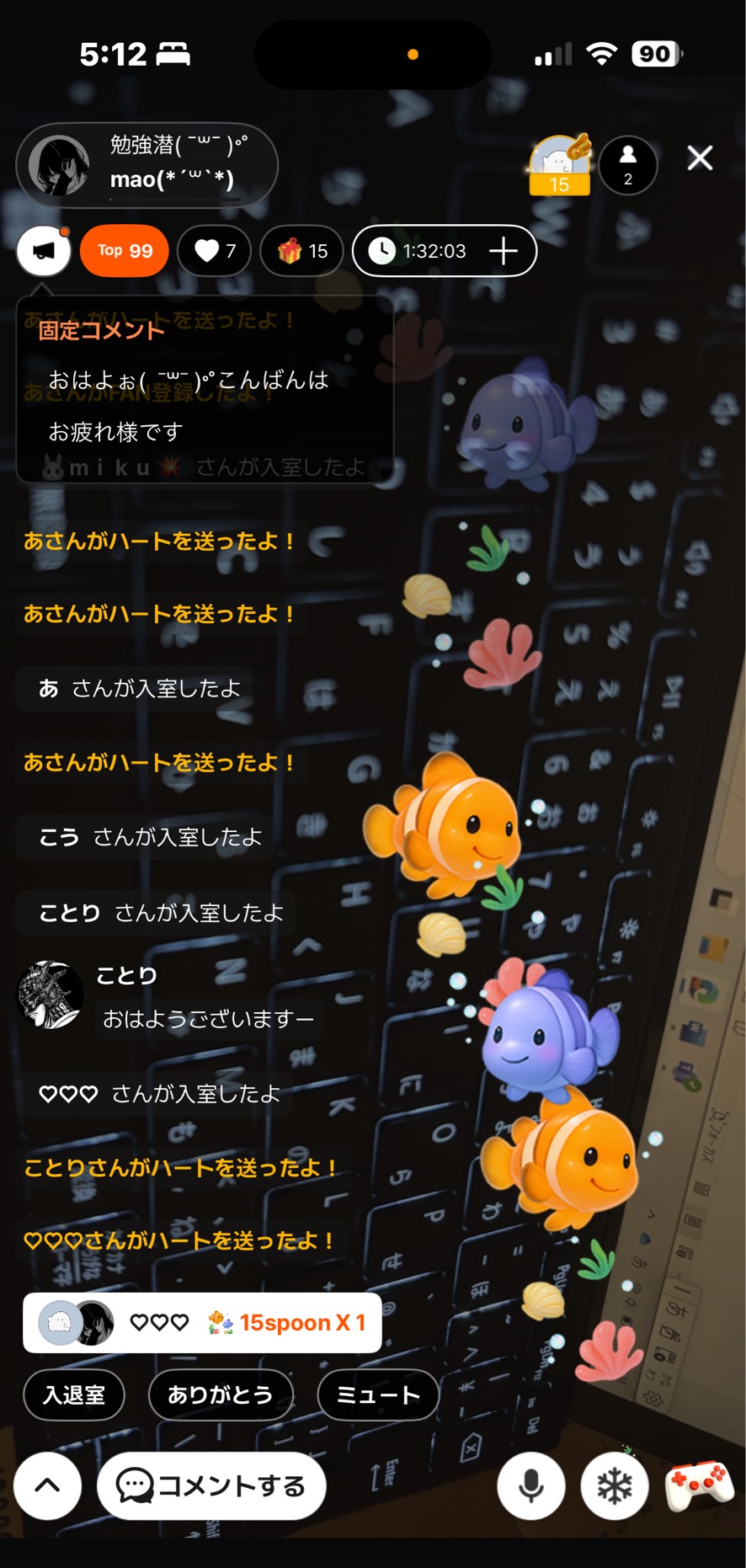The image size is (746, 1568).
Task: Tap the megaphone announcement icon
Action: point(44,251)
